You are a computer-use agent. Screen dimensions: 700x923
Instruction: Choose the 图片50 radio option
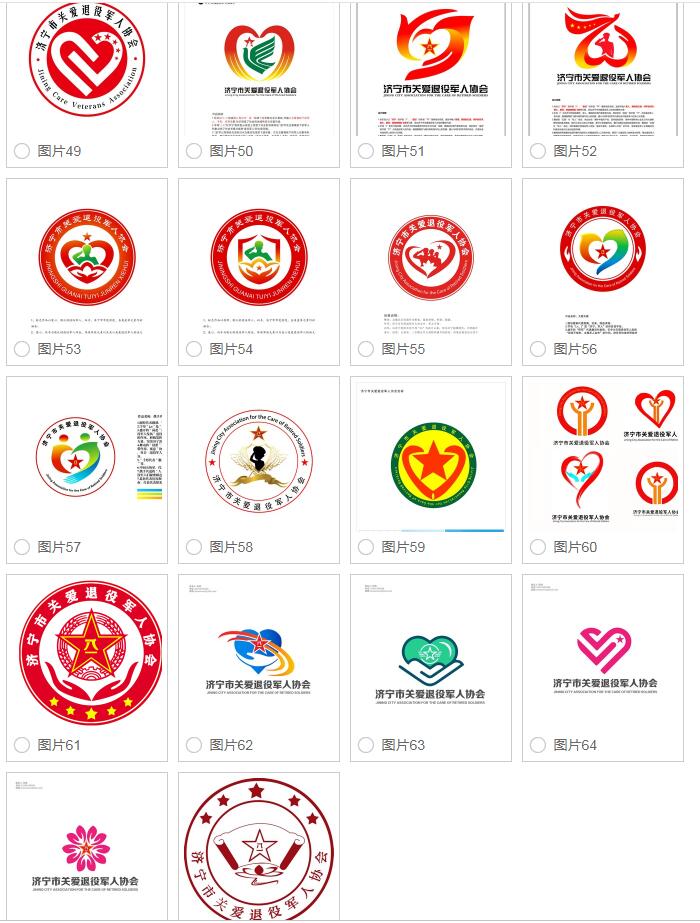point(194,151)
